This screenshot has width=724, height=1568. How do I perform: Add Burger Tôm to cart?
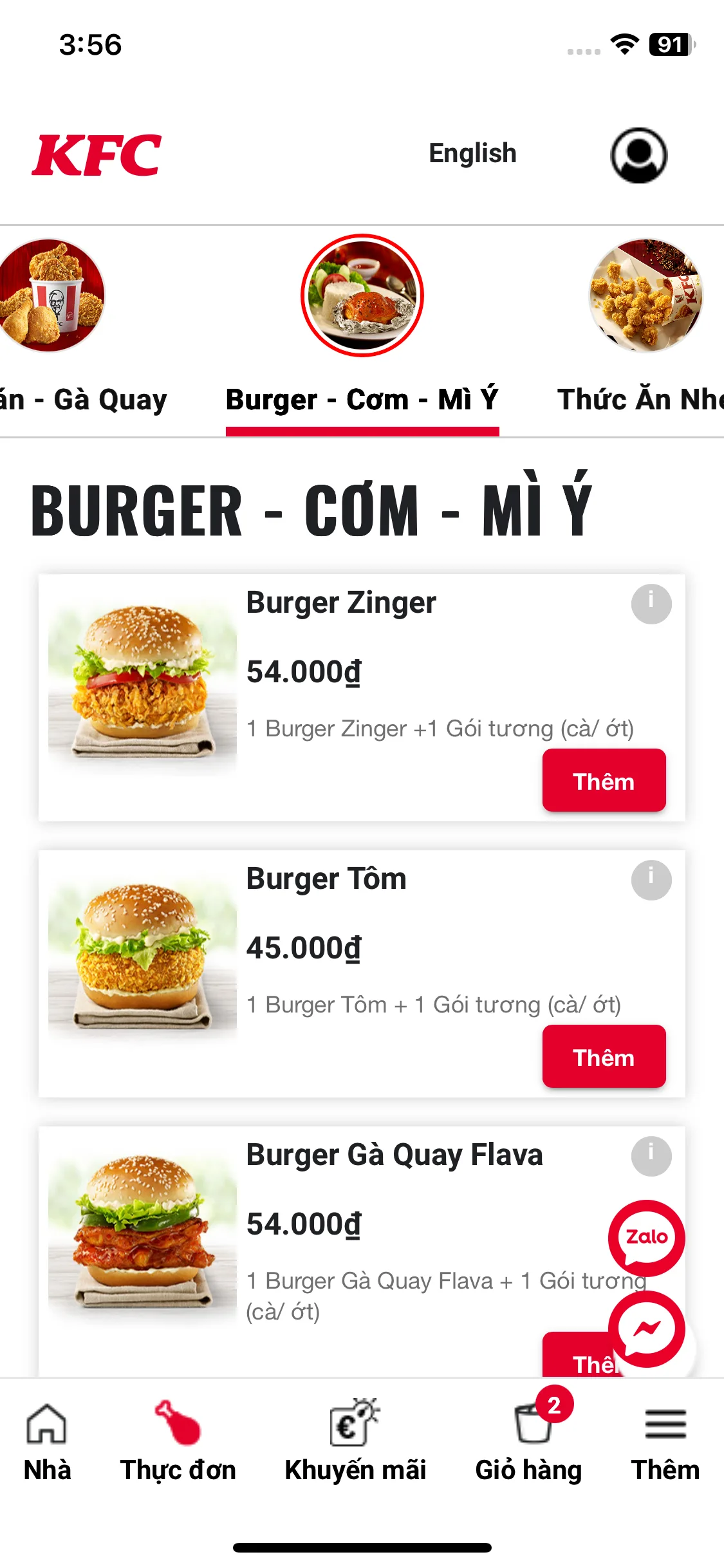[604, 1057]
